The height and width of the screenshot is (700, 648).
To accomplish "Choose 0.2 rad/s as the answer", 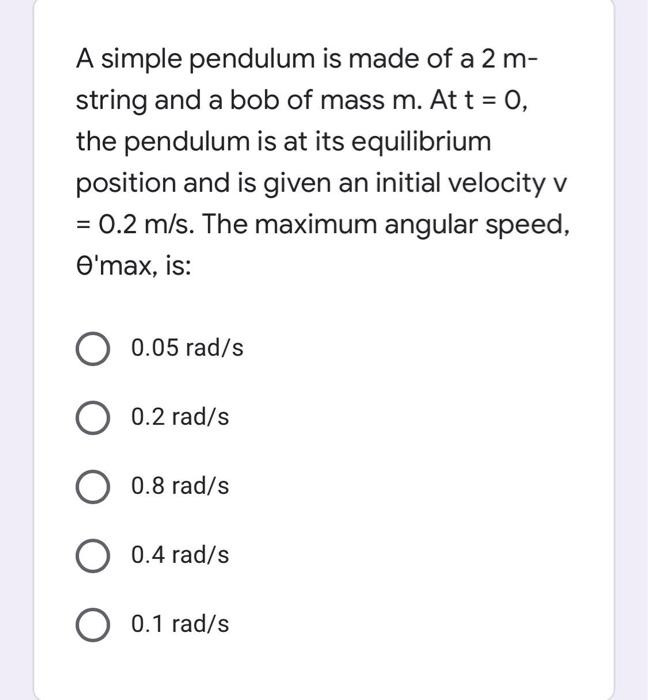I will click(x=92, y=418).
